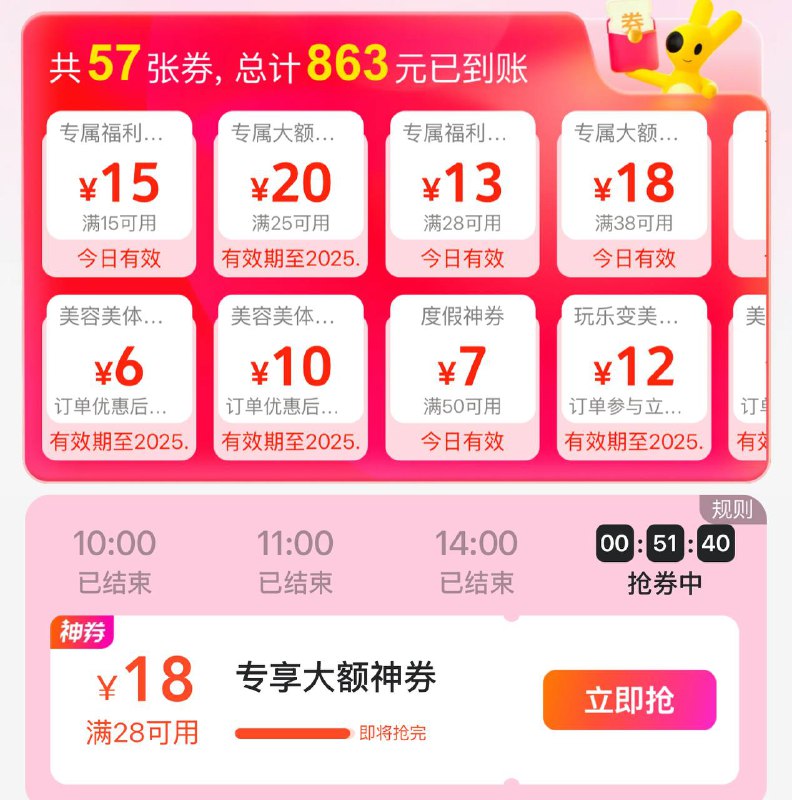Open the 抢券中 countdown slot

tap(664, 562)
